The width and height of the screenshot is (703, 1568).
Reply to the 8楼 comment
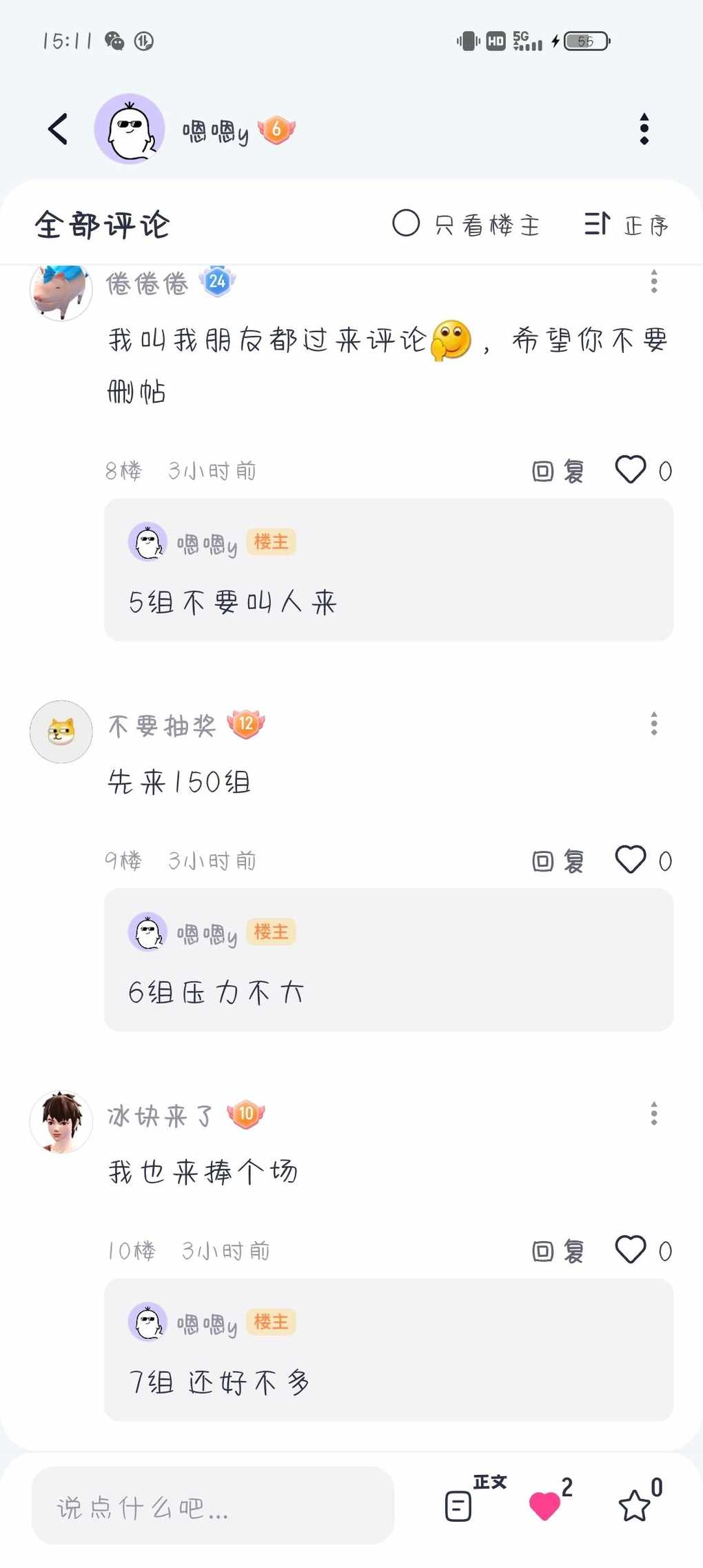coord(558,471)
